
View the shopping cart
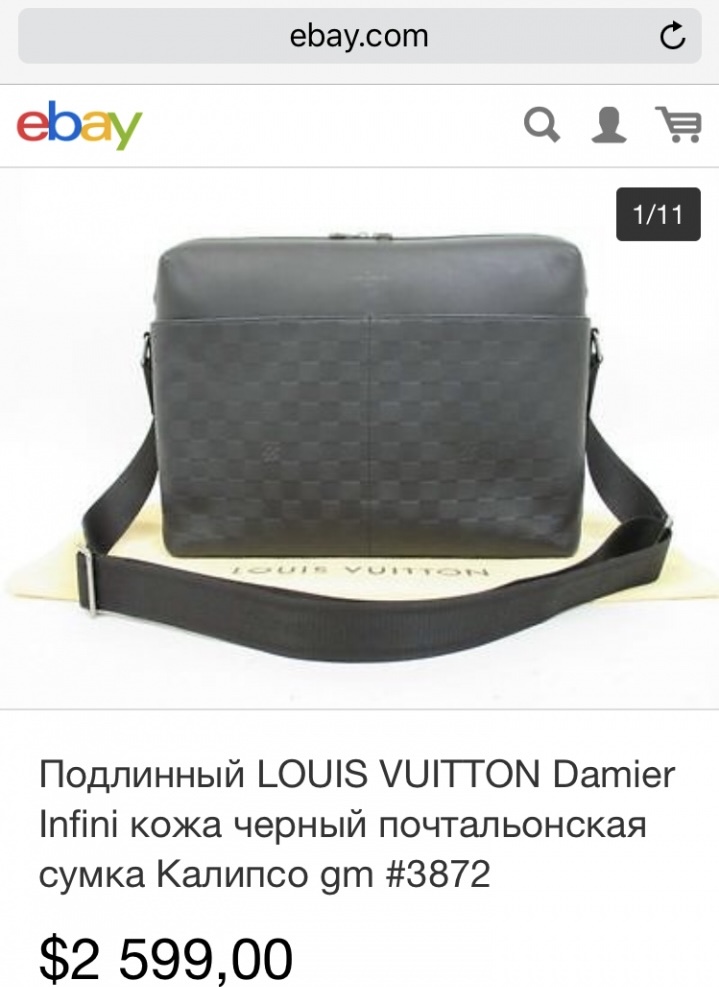[677, 125]
